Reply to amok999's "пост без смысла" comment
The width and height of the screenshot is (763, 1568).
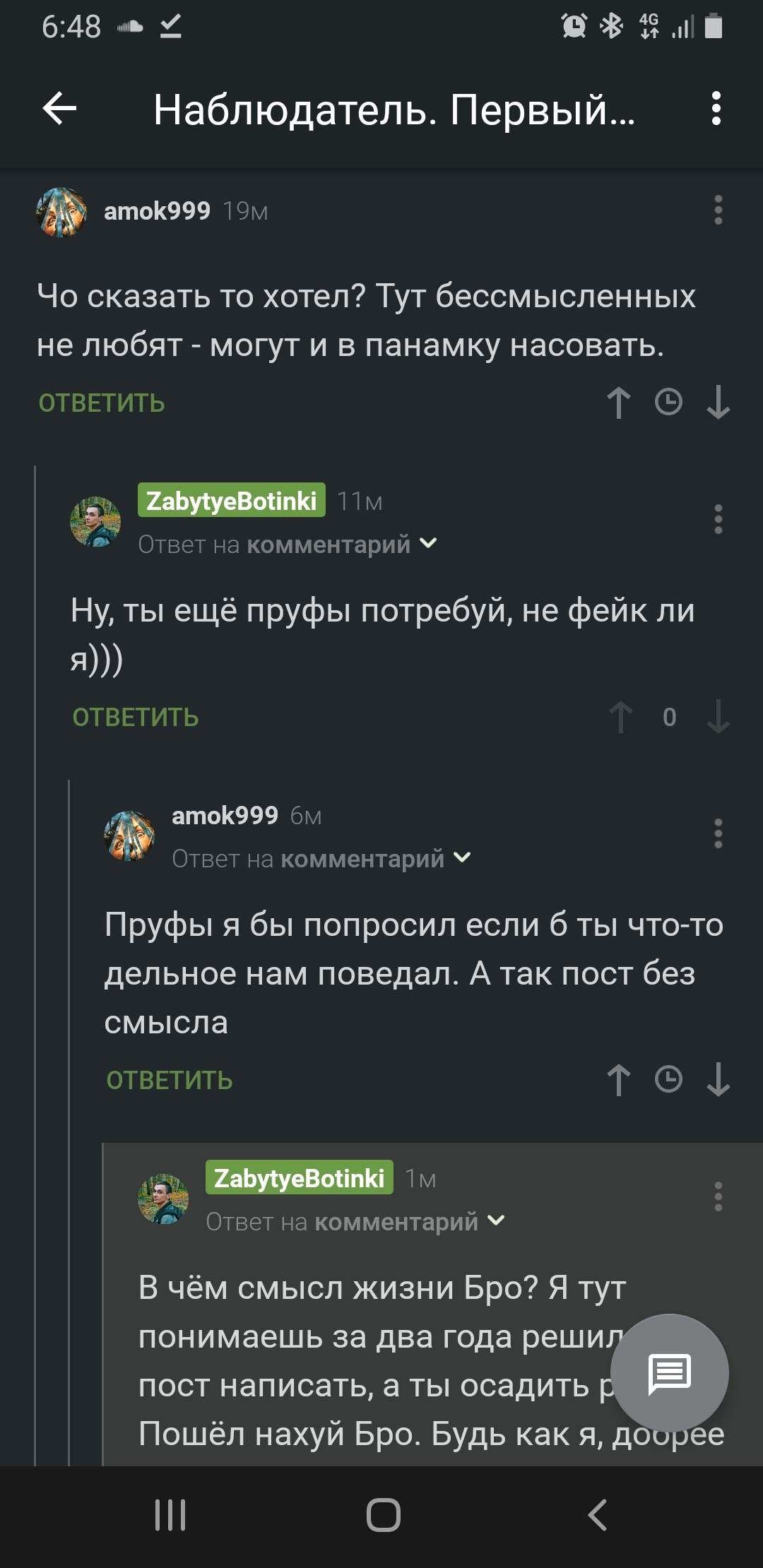pyautogui.click(x=170, y=1081)
